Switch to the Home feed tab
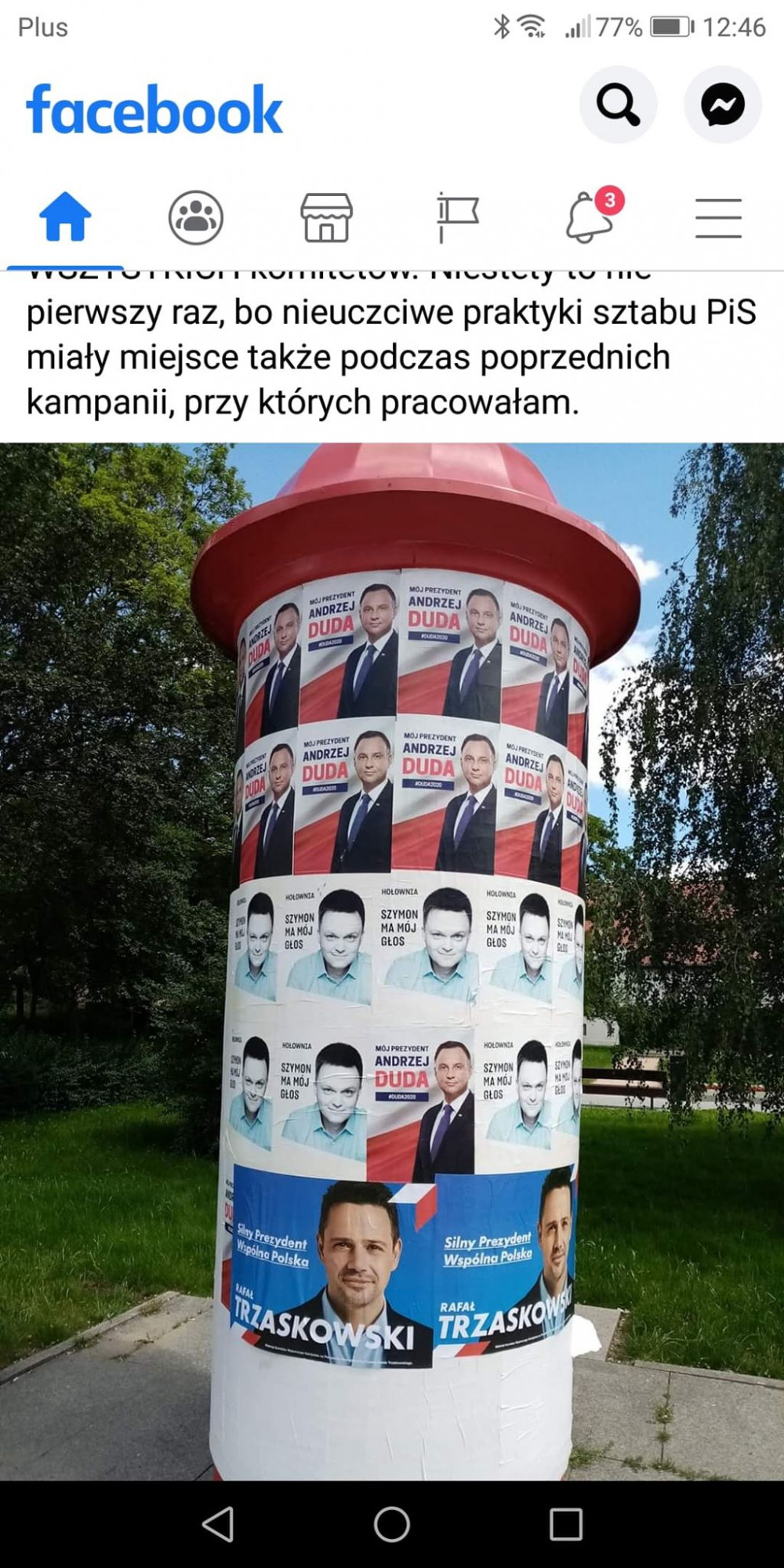The width and height of the screenshot is (784, 1568). coord(65,217)
